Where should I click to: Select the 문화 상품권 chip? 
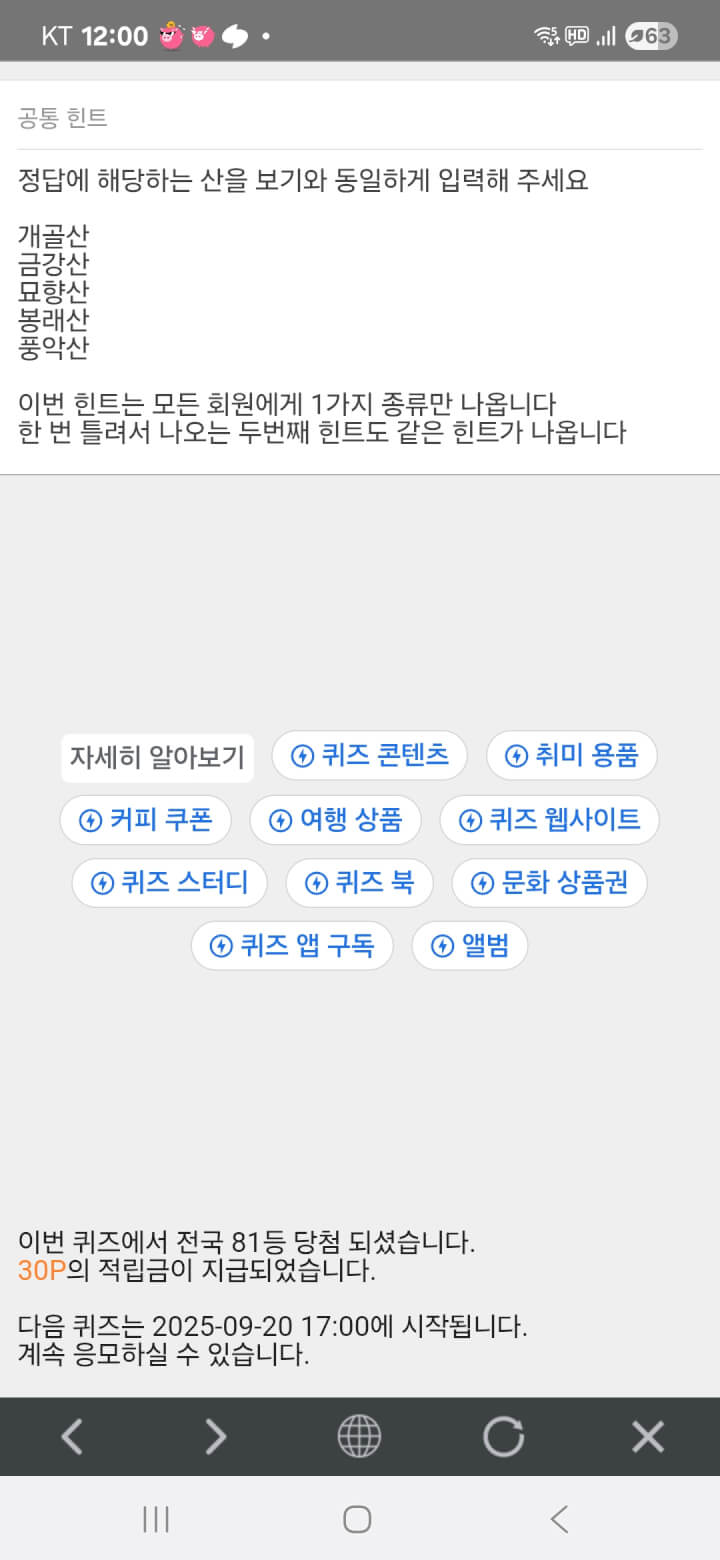pyautogui.click(x=550, y=883)
